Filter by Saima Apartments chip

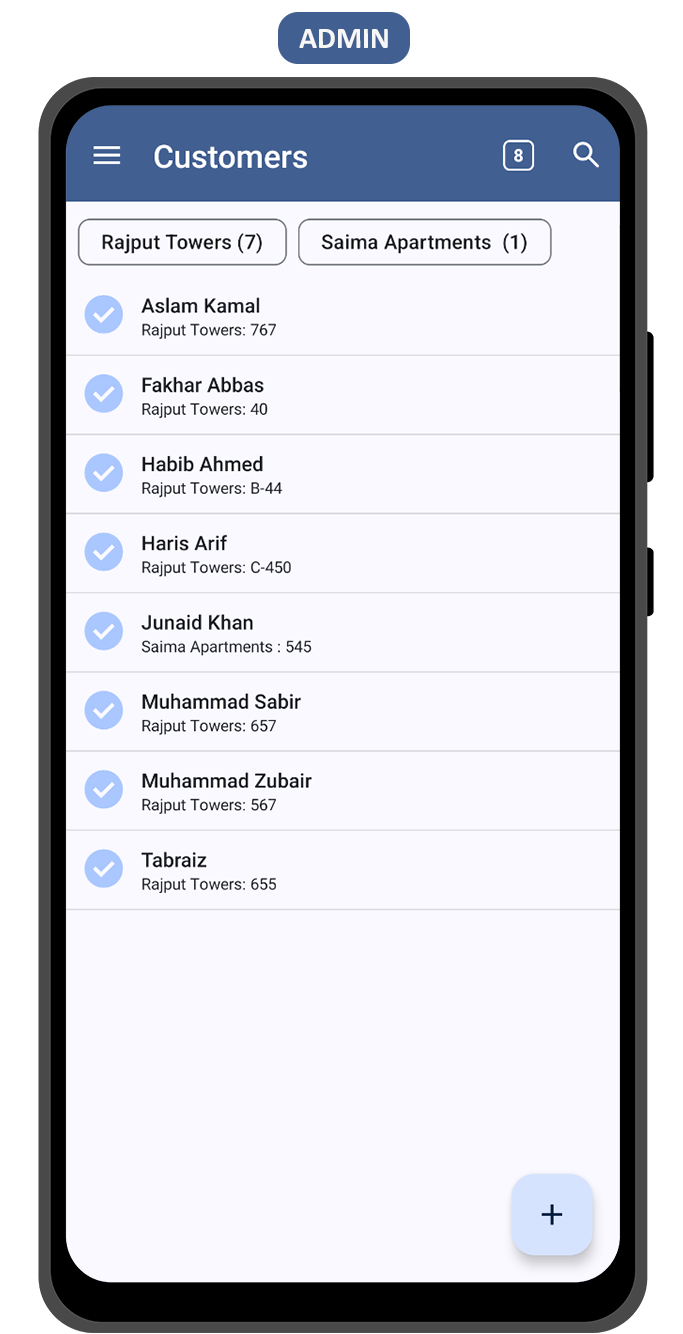424,242
